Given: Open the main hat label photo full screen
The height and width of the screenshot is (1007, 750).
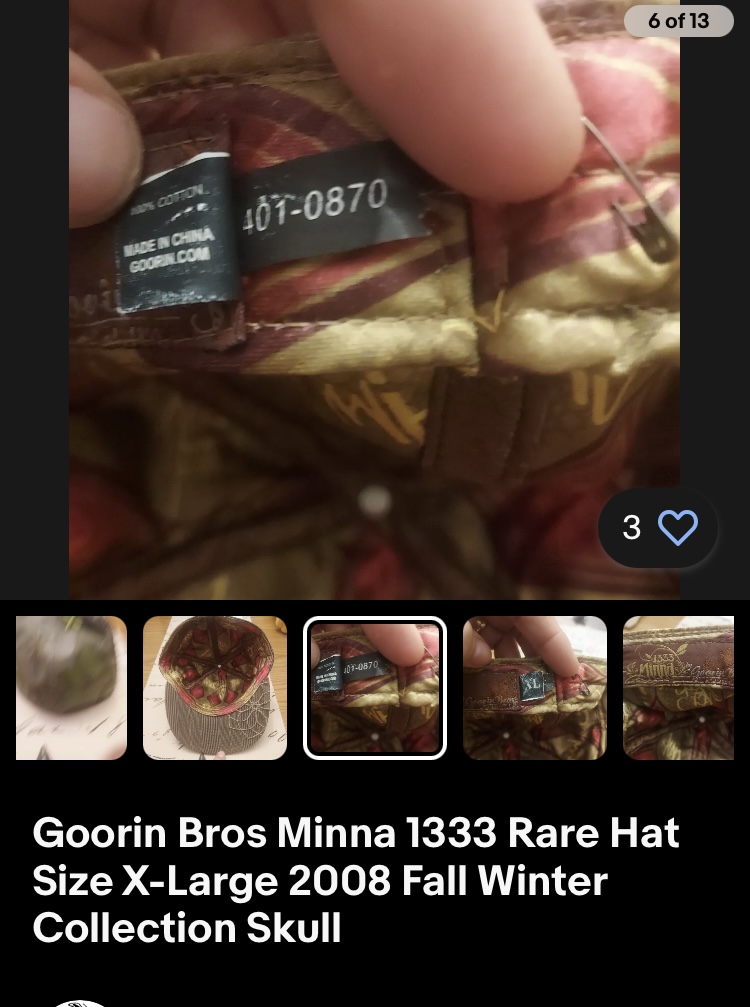Looking at the screenshot, I should tap(374, 300).
